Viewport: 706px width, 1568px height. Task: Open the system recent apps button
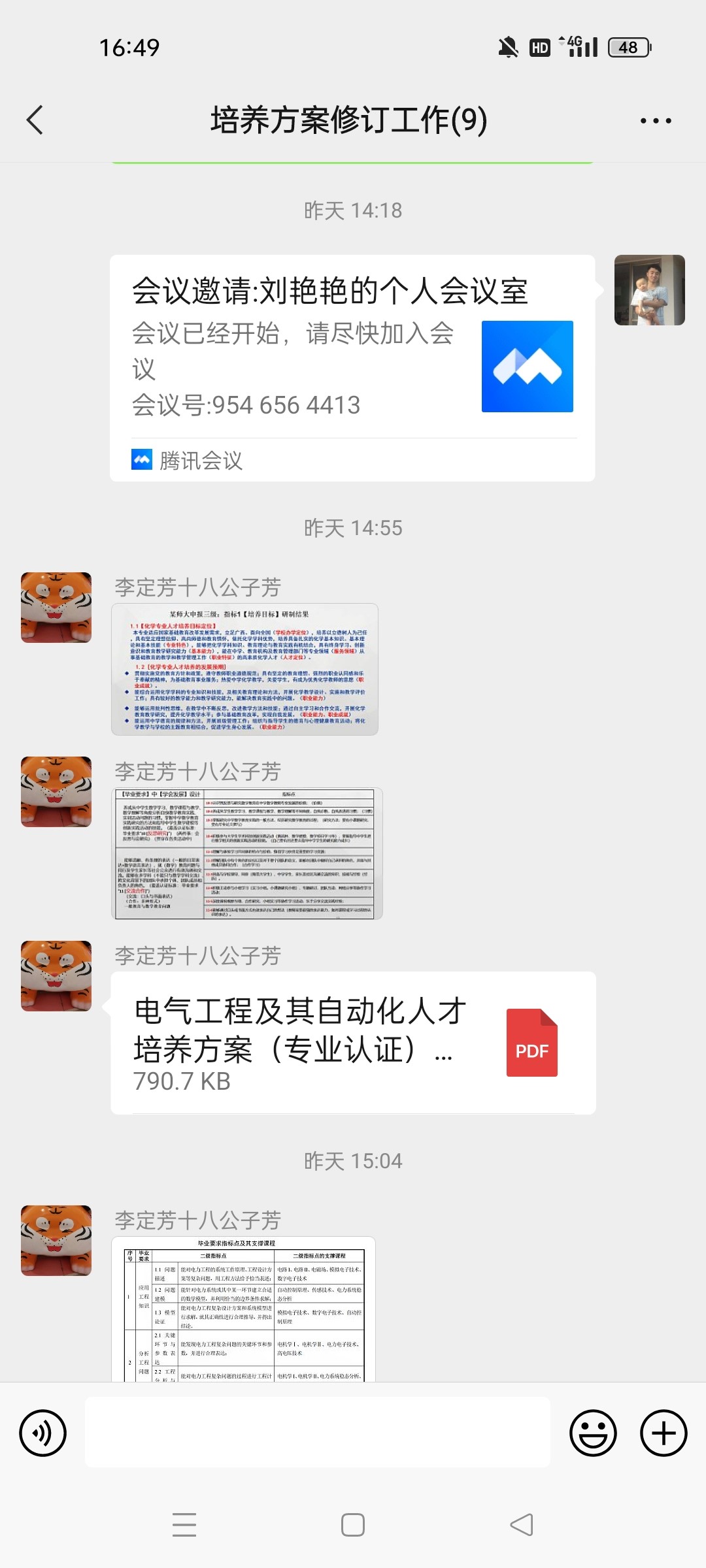184,1525
